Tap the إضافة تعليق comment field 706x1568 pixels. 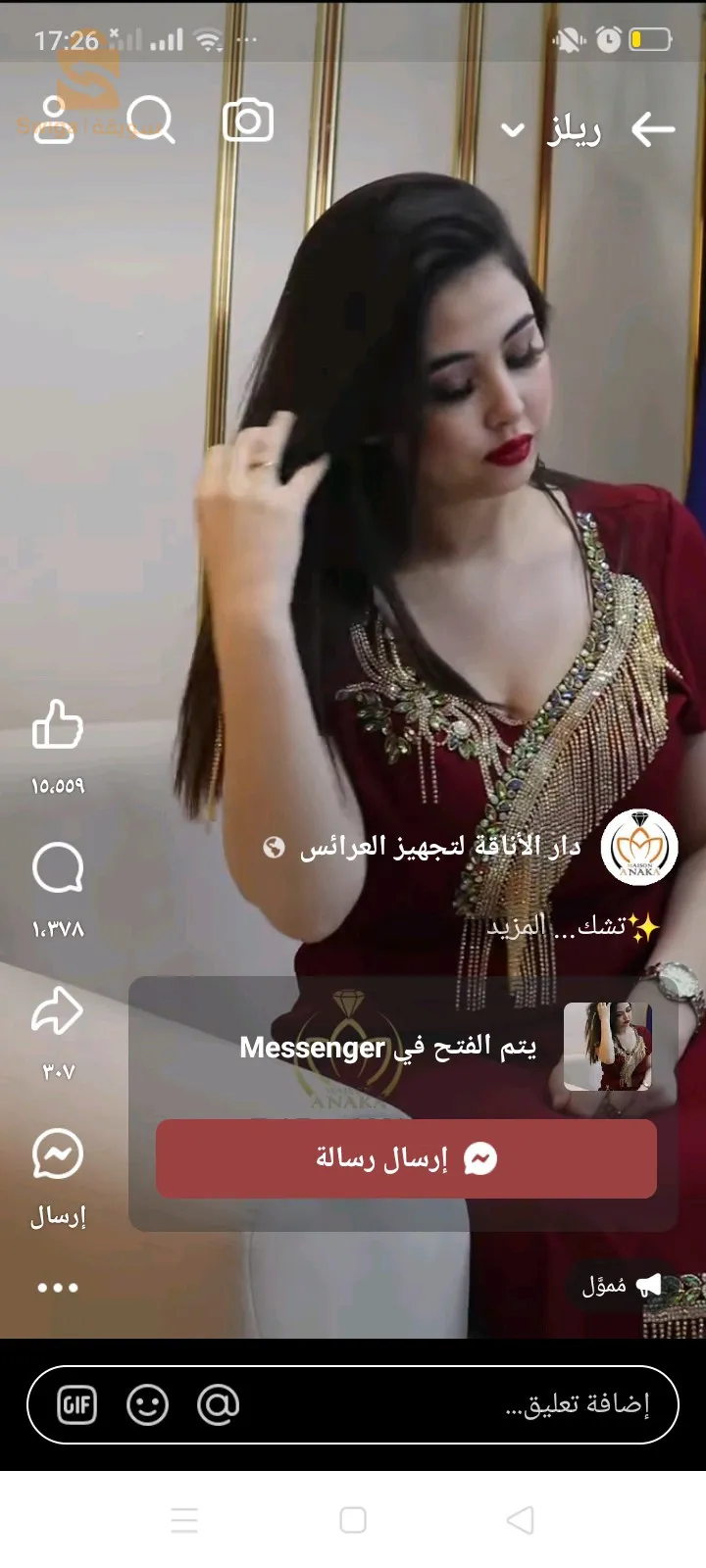tap(549, 1405)
